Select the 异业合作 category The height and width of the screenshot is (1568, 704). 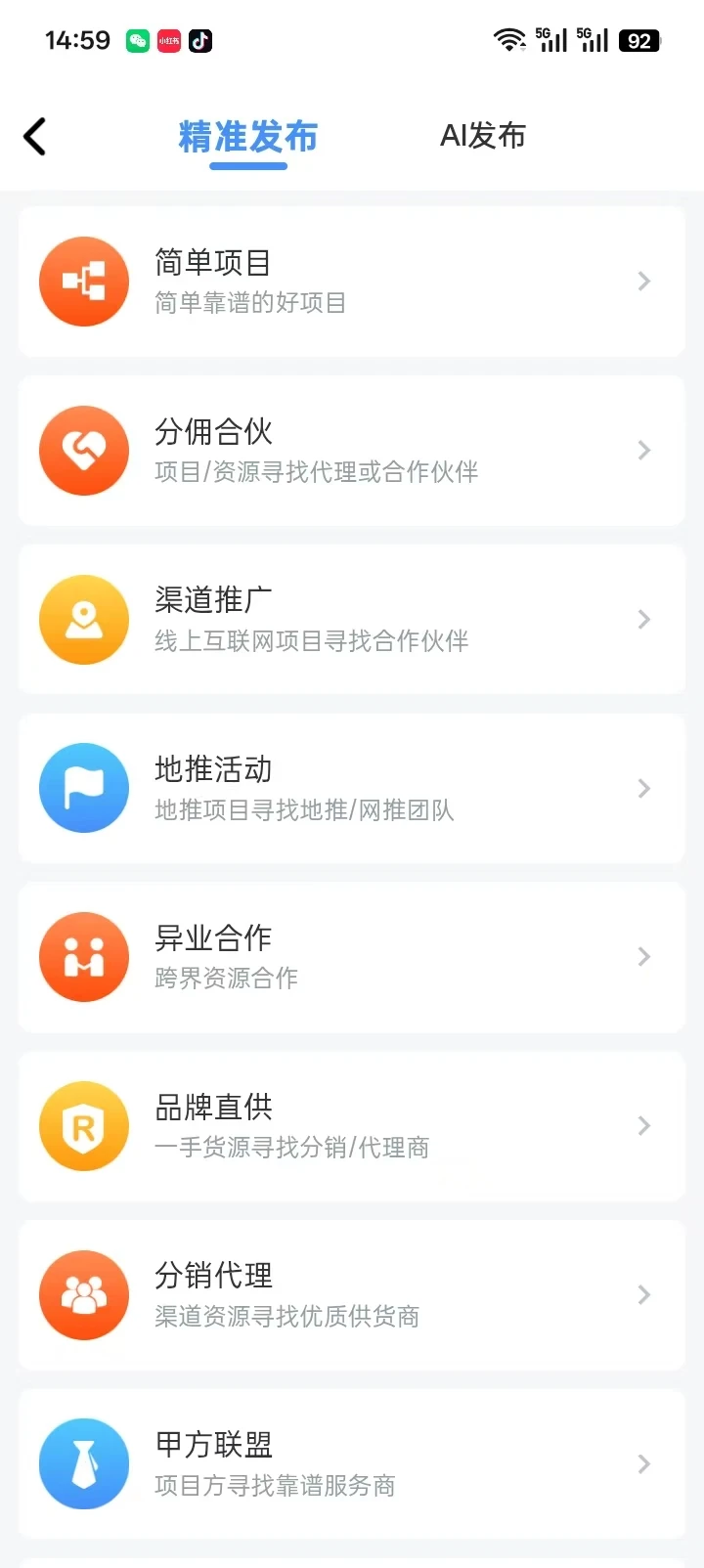click(352, 957)
